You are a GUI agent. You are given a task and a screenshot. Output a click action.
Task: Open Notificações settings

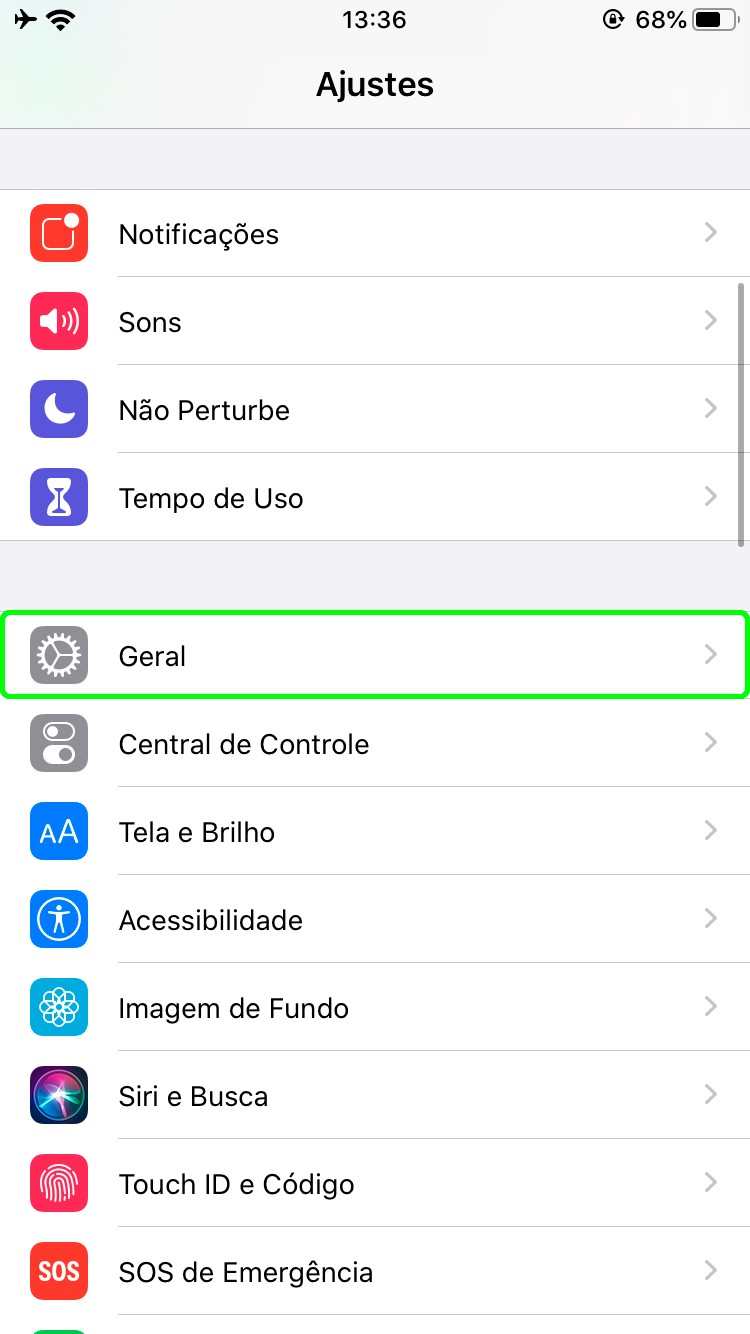click(375, 234)
